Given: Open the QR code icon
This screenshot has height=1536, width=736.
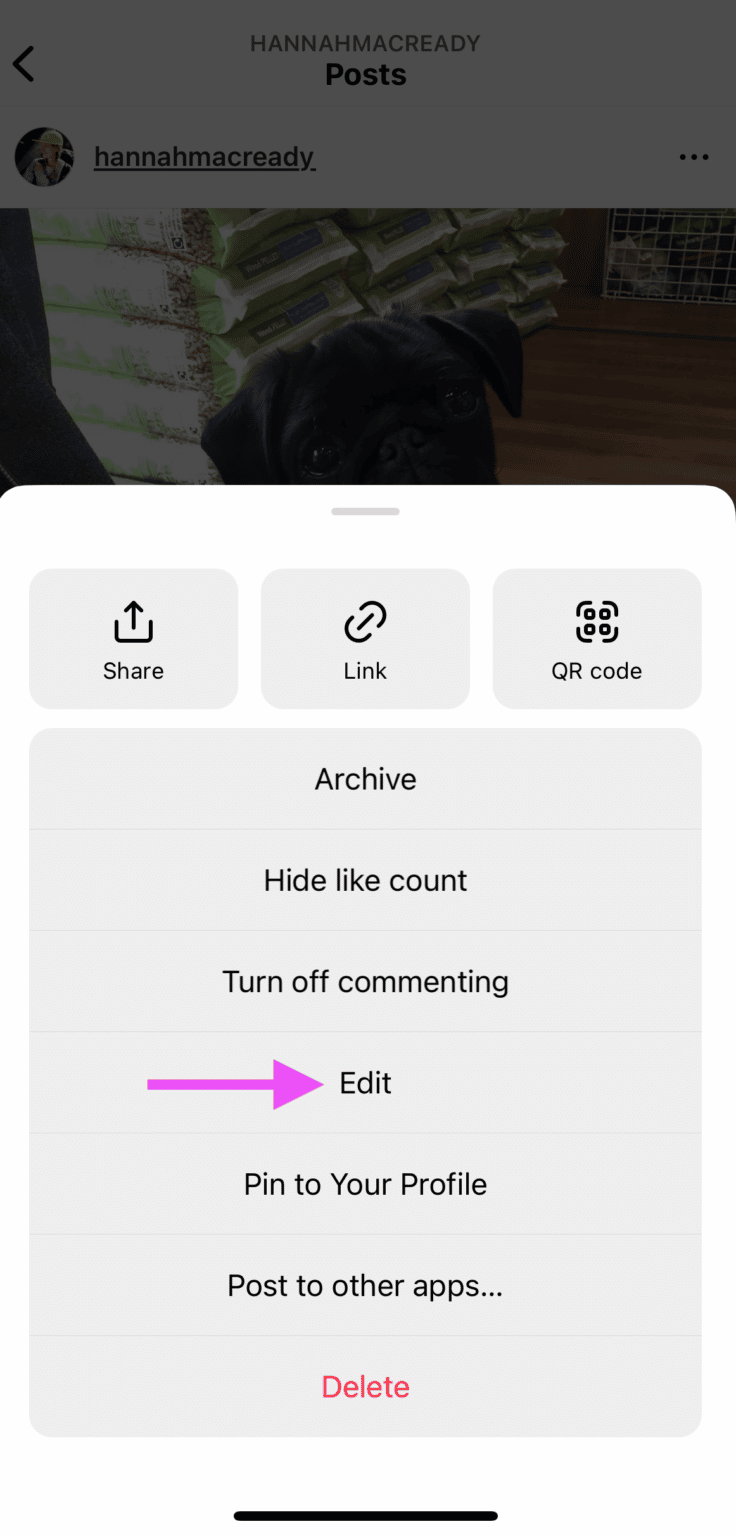Looking at the screenshot, I should point(596,638).
